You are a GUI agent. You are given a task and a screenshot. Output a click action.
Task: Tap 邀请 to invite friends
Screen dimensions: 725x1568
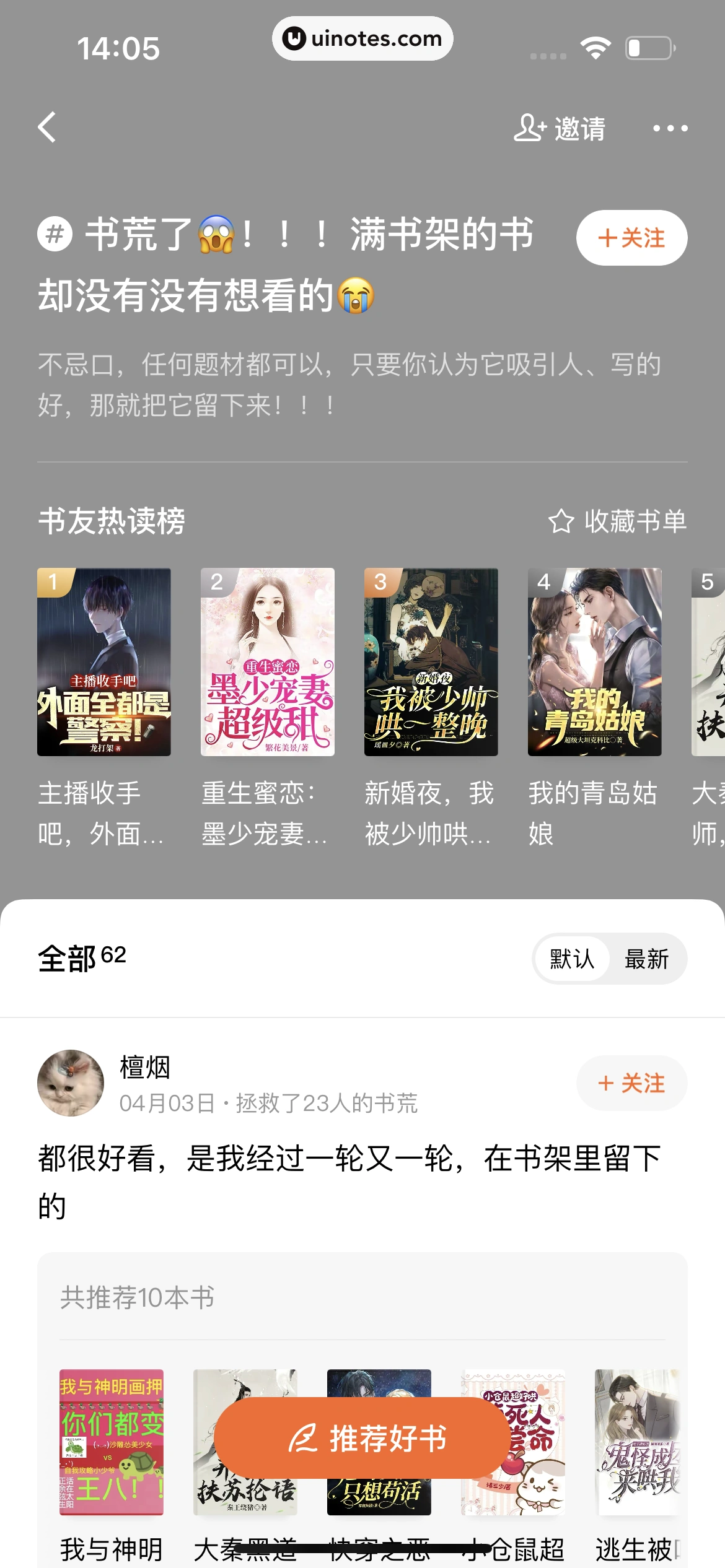point(560,128)
